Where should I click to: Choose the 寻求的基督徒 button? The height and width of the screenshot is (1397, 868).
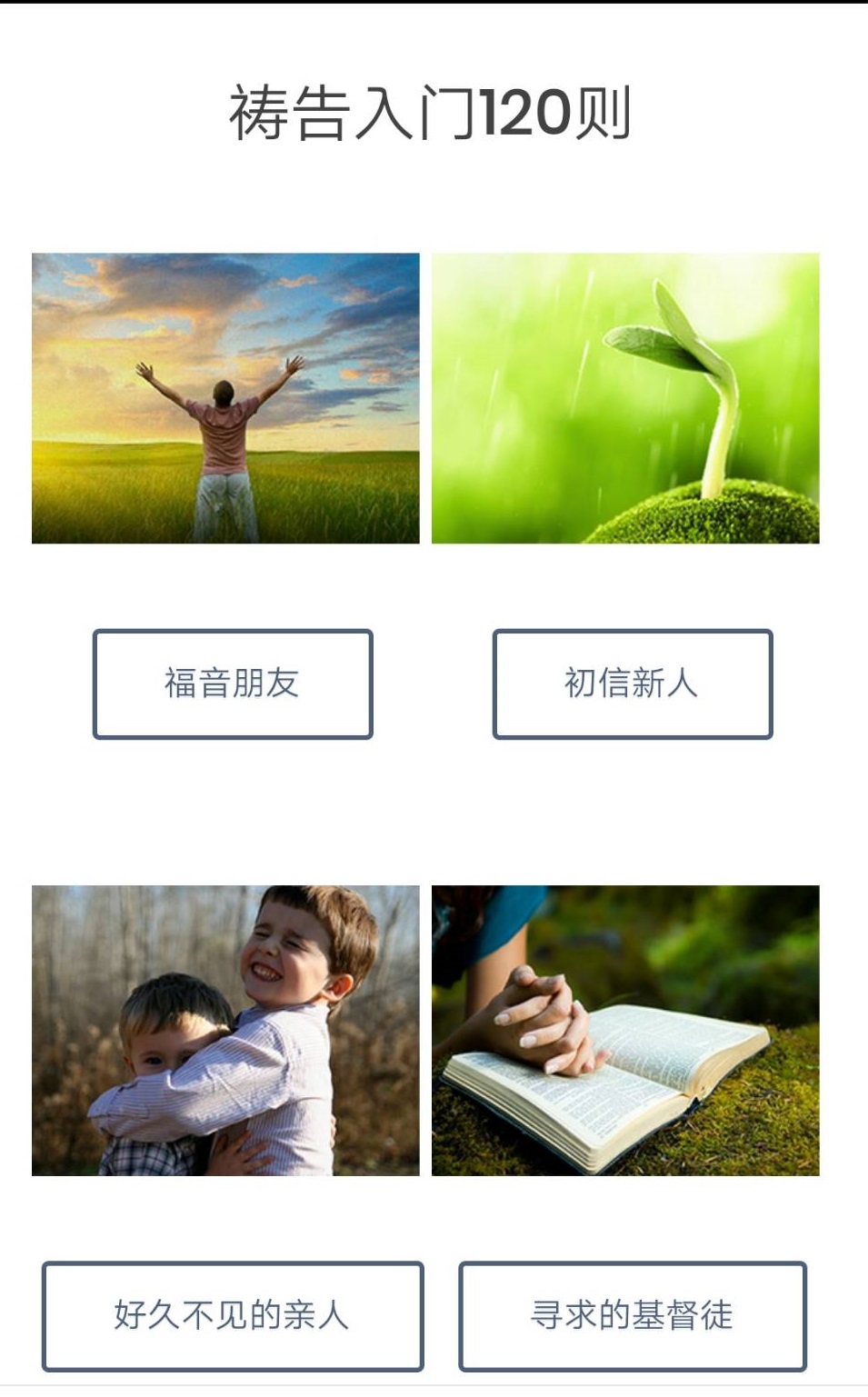click(633, 1315)
